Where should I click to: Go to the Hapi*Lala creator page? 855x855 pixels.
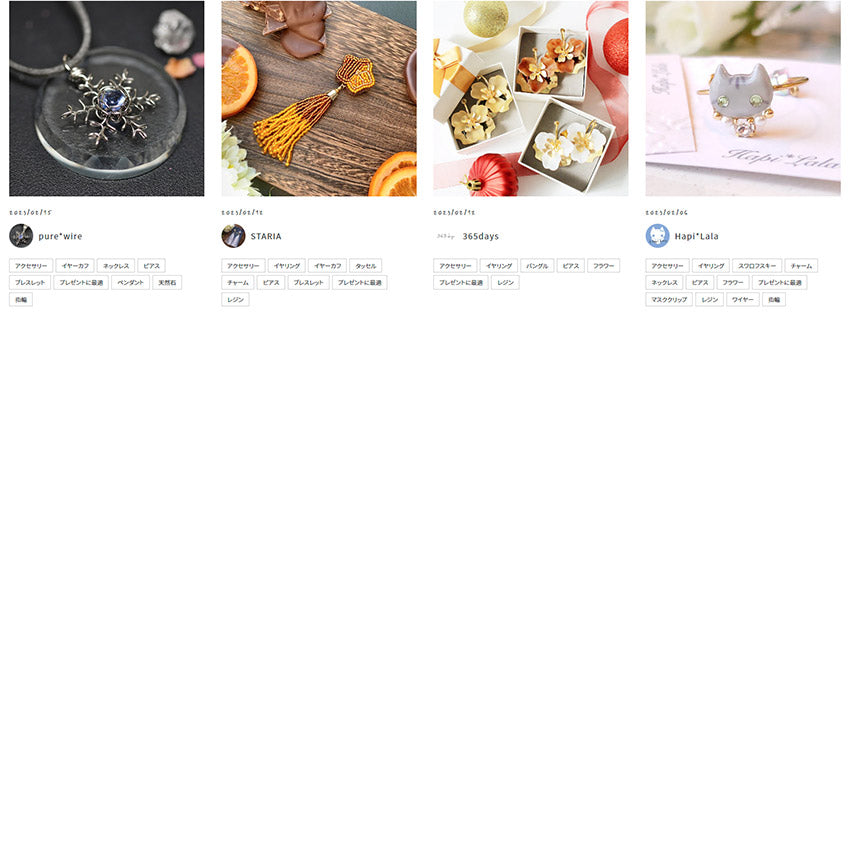pos(694,236)
